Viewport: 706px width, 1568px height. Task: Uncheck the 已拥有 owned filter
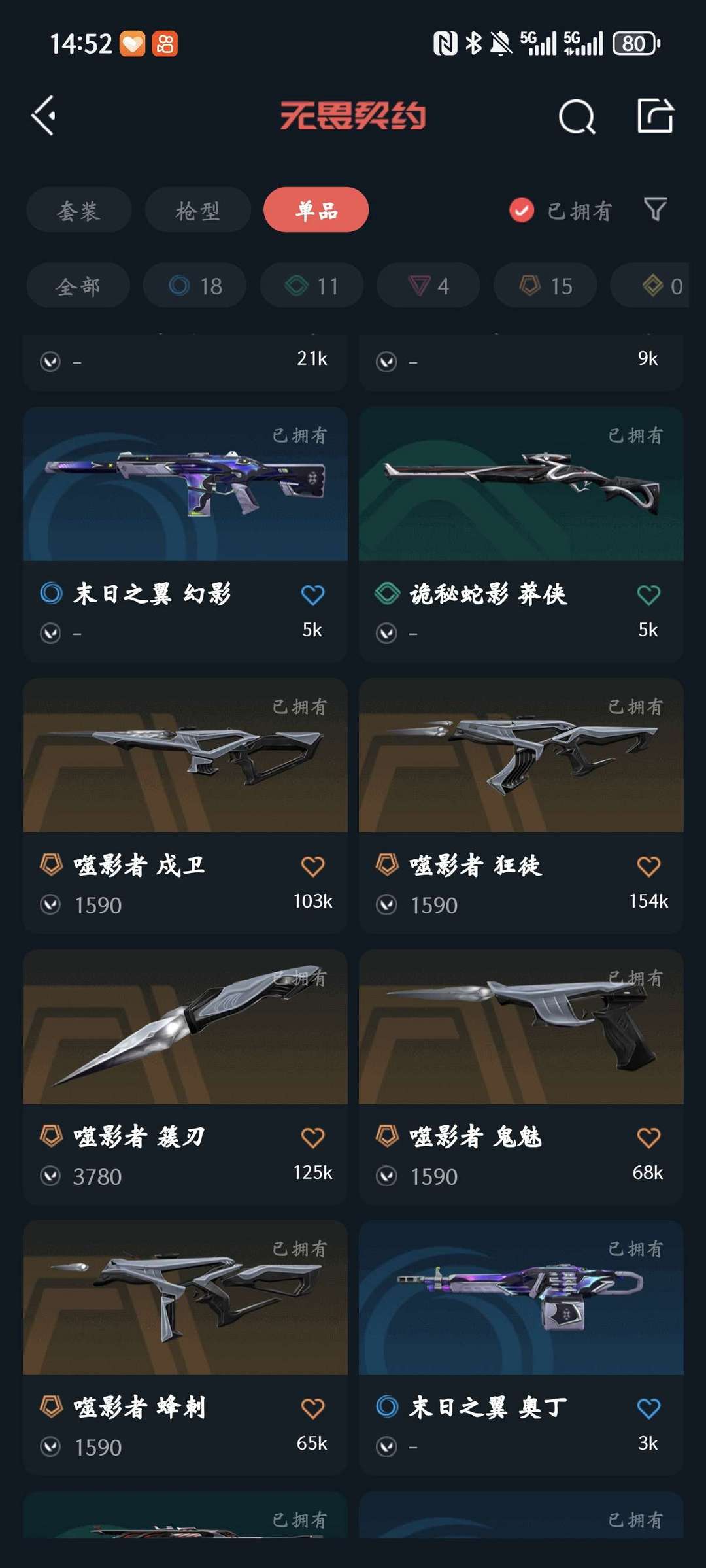(520, 210)
